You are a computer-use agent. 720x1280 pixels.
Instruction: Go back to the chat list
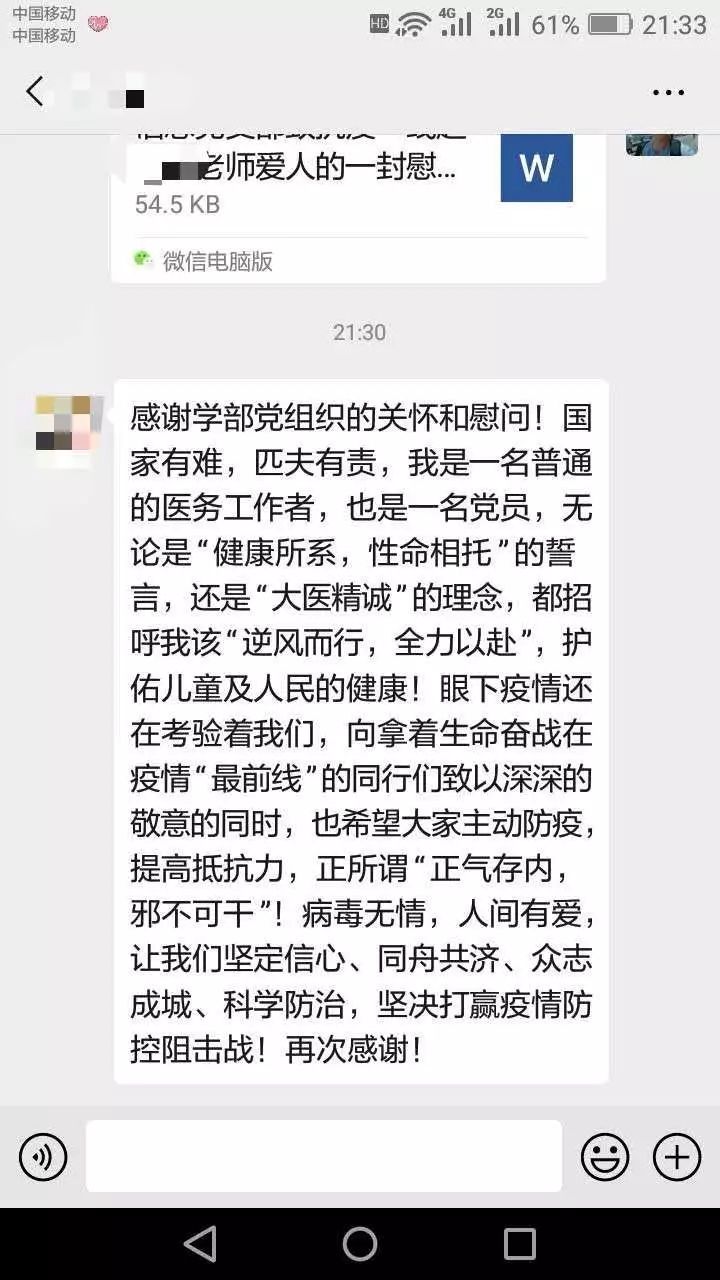pos(35,93)
